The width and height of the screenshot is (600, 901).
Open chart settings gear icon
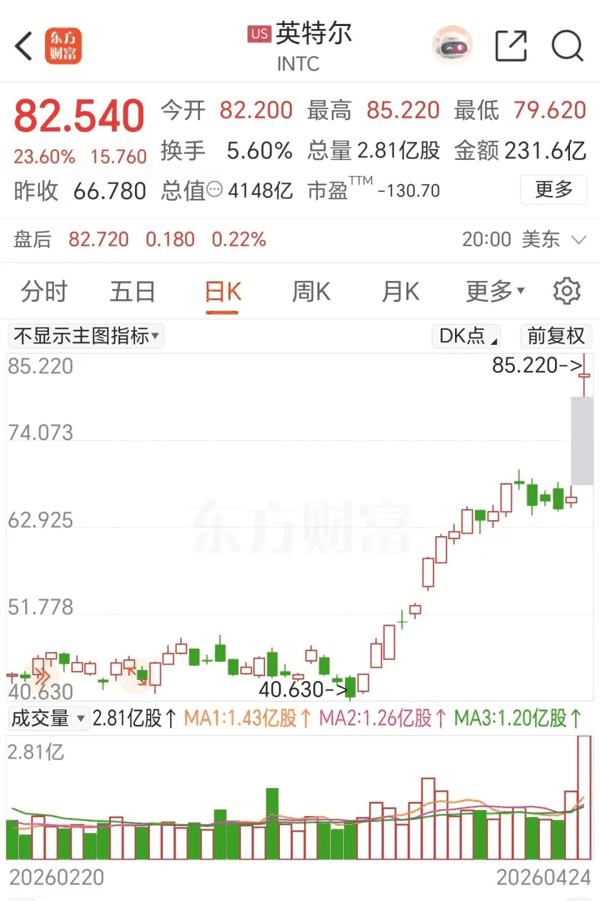[567, 291]
